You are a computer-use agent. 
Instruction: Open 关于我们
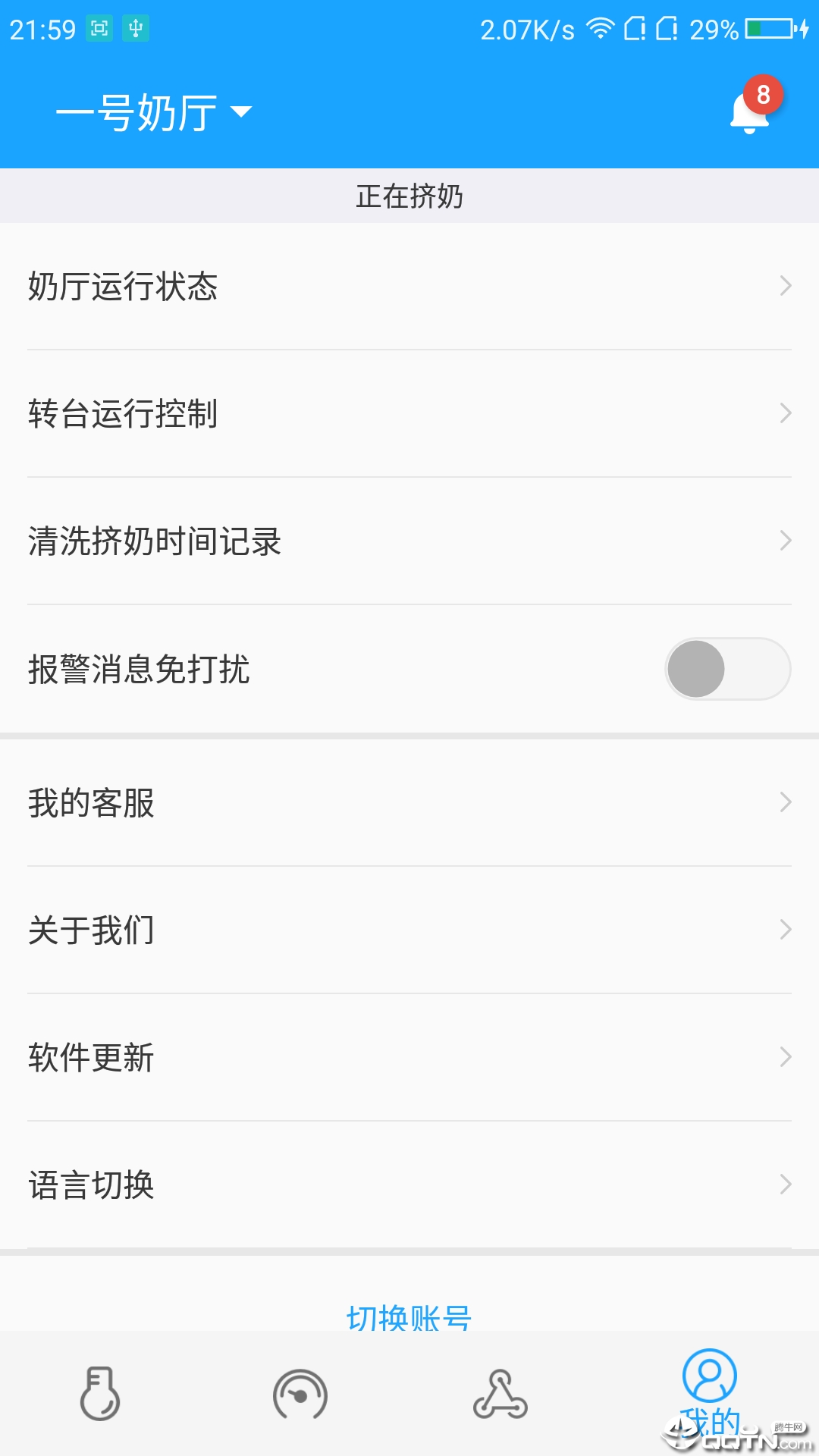coord(409,930)
